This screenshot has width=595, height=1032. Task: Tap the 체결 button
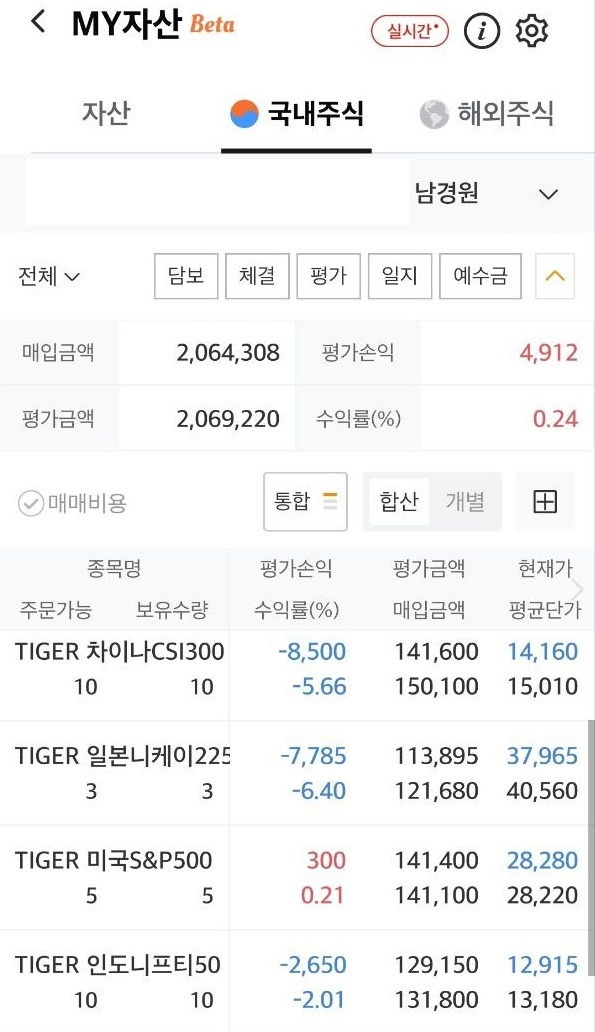tap(257, 276)
